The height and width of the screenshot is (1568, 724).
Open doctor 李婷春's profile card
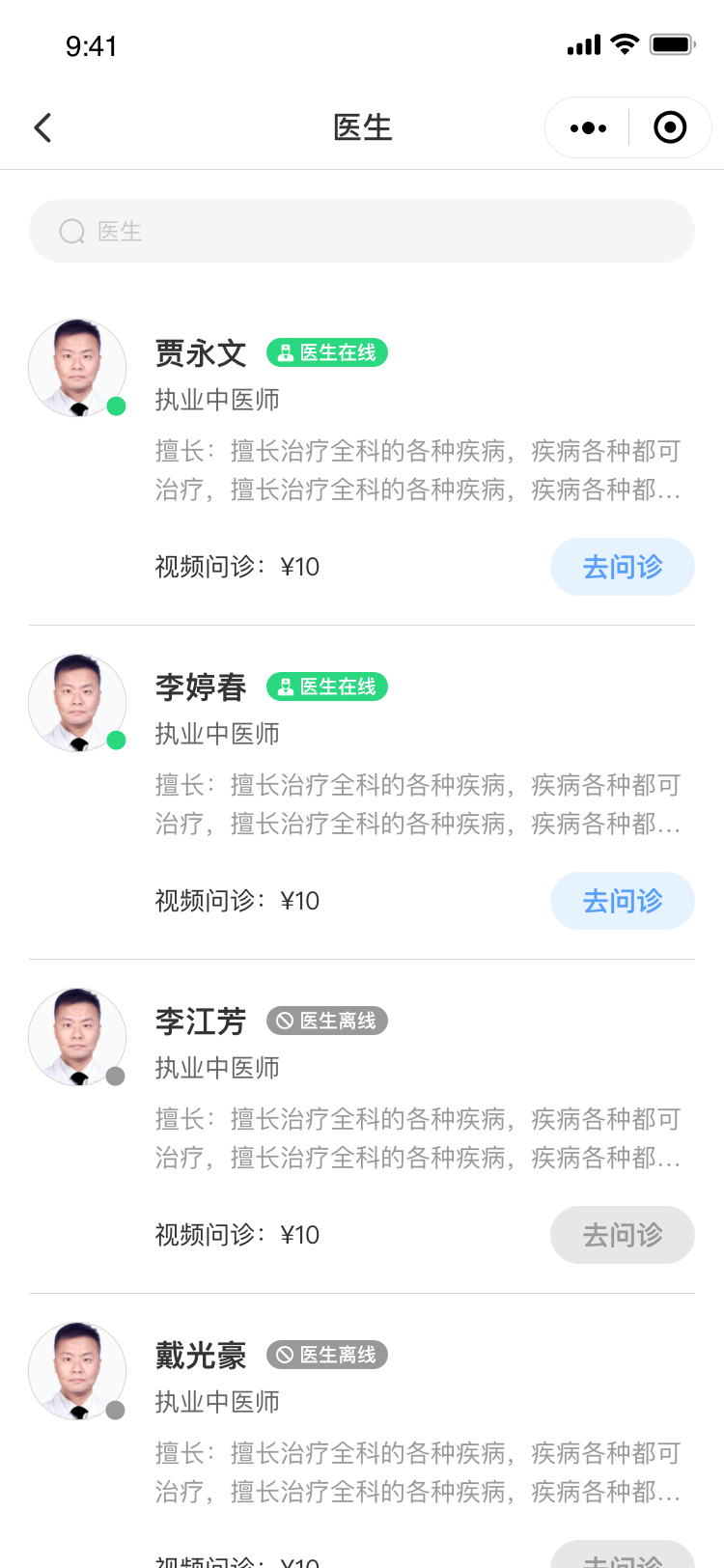pyautogui.click(x=201, y=687)
